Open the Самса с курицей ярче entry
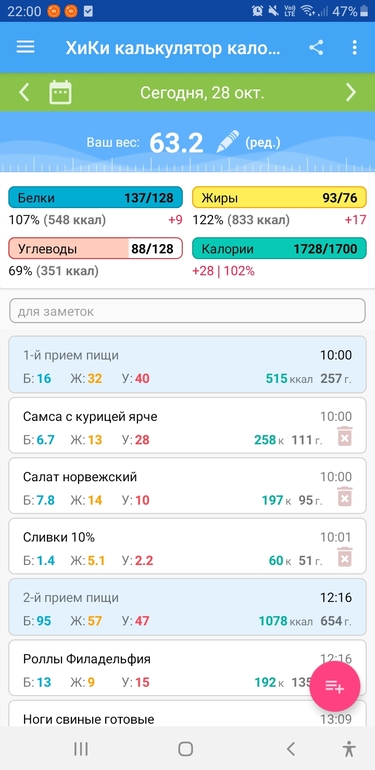Image resolution: width=375 pixels, height=770 pixels. click(x=187, y=425)
